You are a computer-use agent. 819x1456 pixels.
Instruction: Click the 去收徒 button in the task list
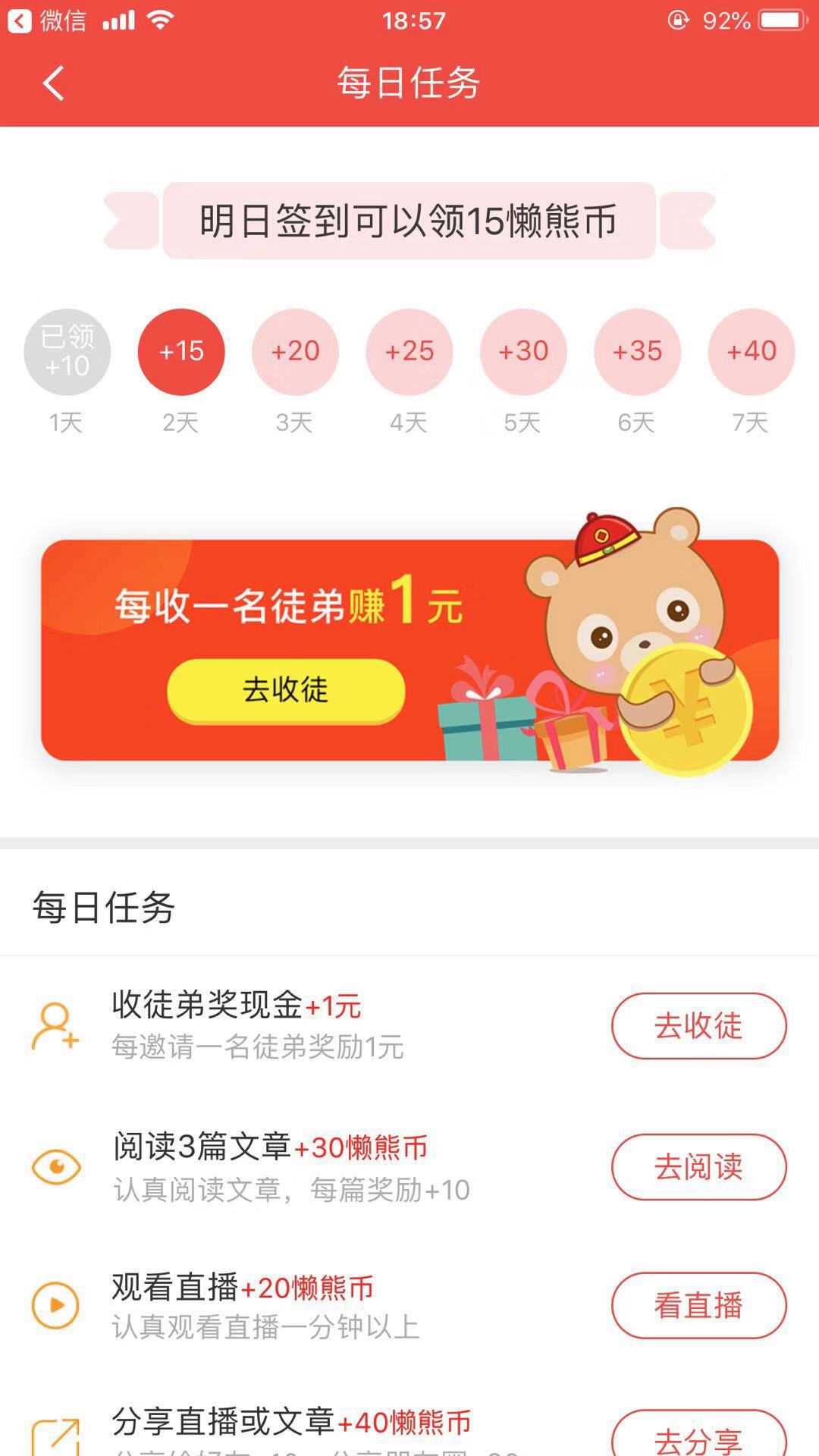coord(698,1028)
